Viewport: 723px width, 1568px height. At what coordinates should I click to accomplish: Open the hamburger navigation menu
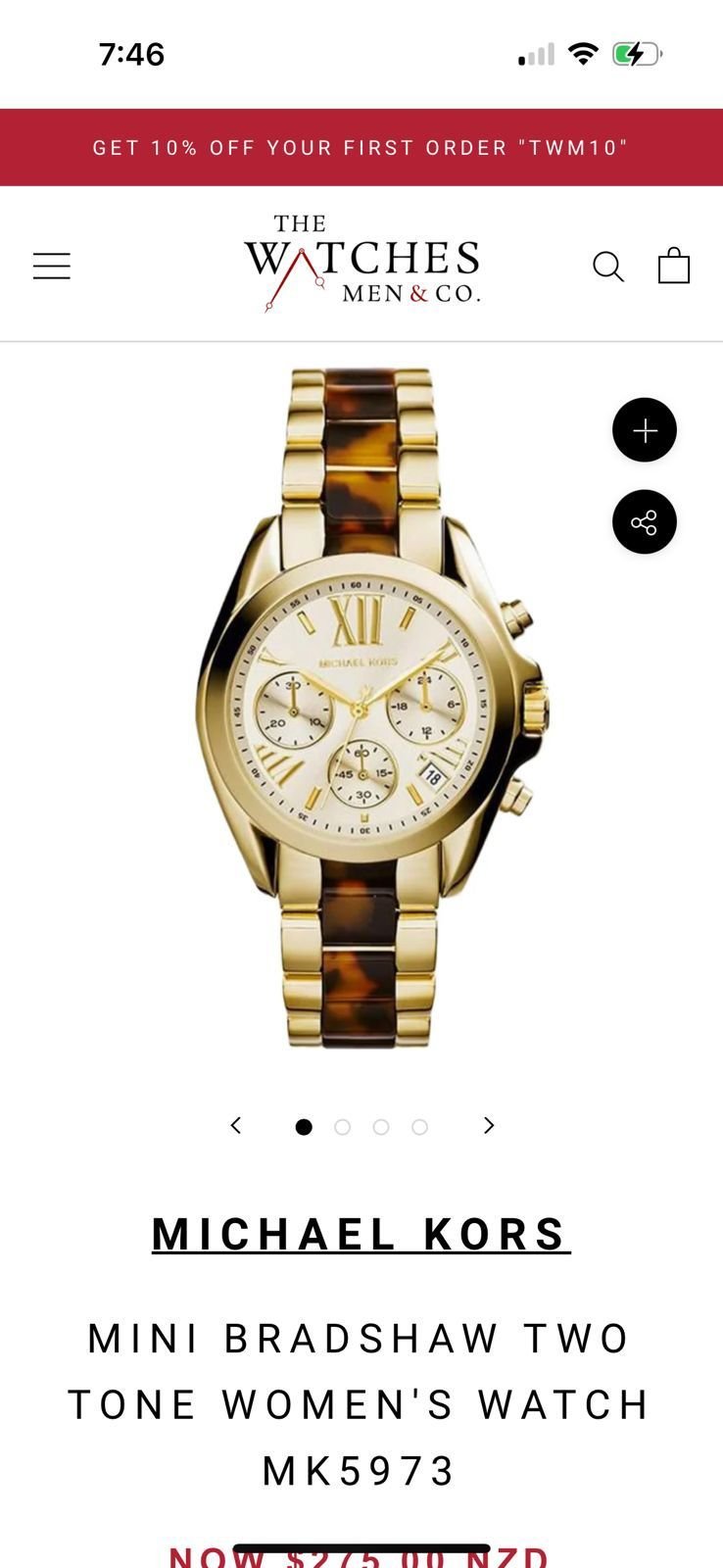coord(52,266)
